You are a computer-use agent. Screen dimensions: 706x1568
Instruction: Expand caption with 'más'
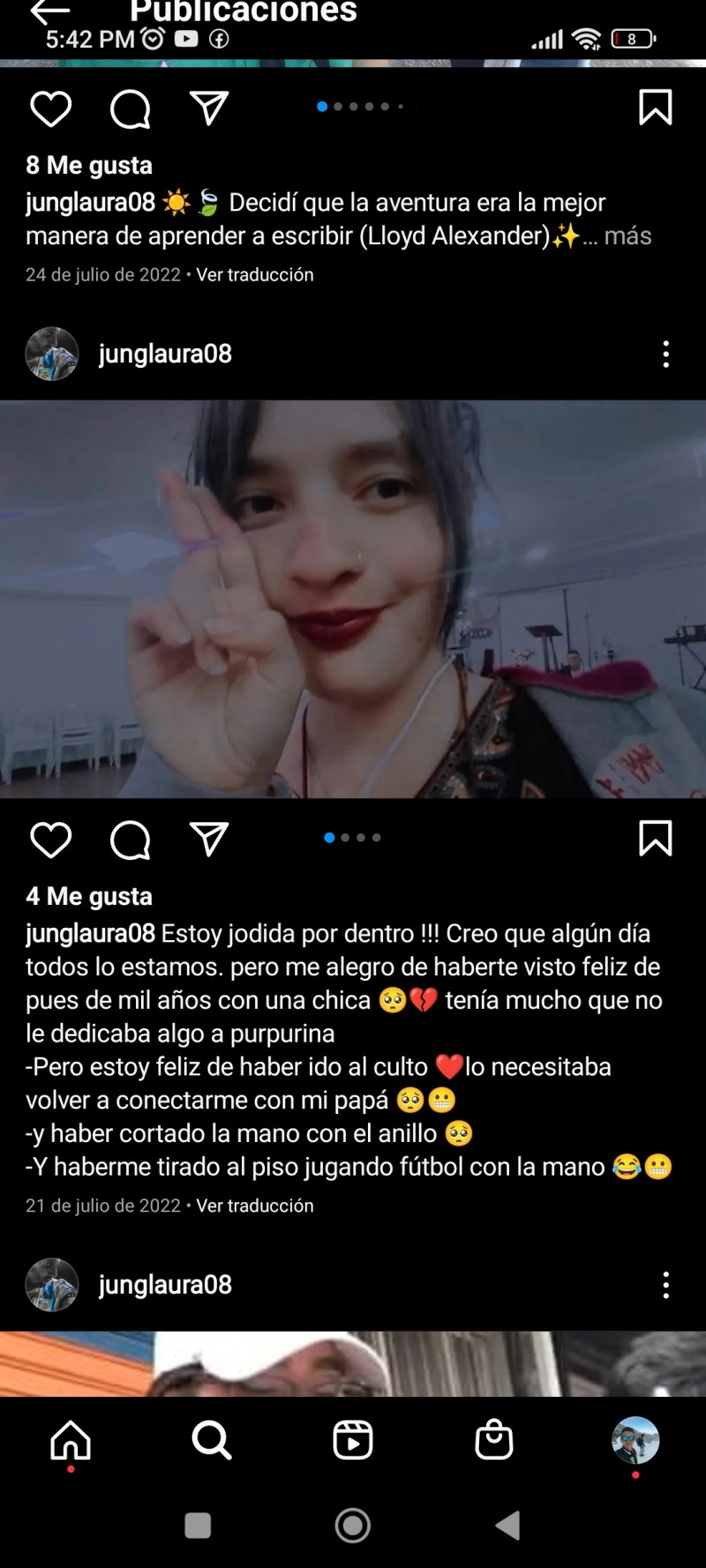[x=627, y=236]
